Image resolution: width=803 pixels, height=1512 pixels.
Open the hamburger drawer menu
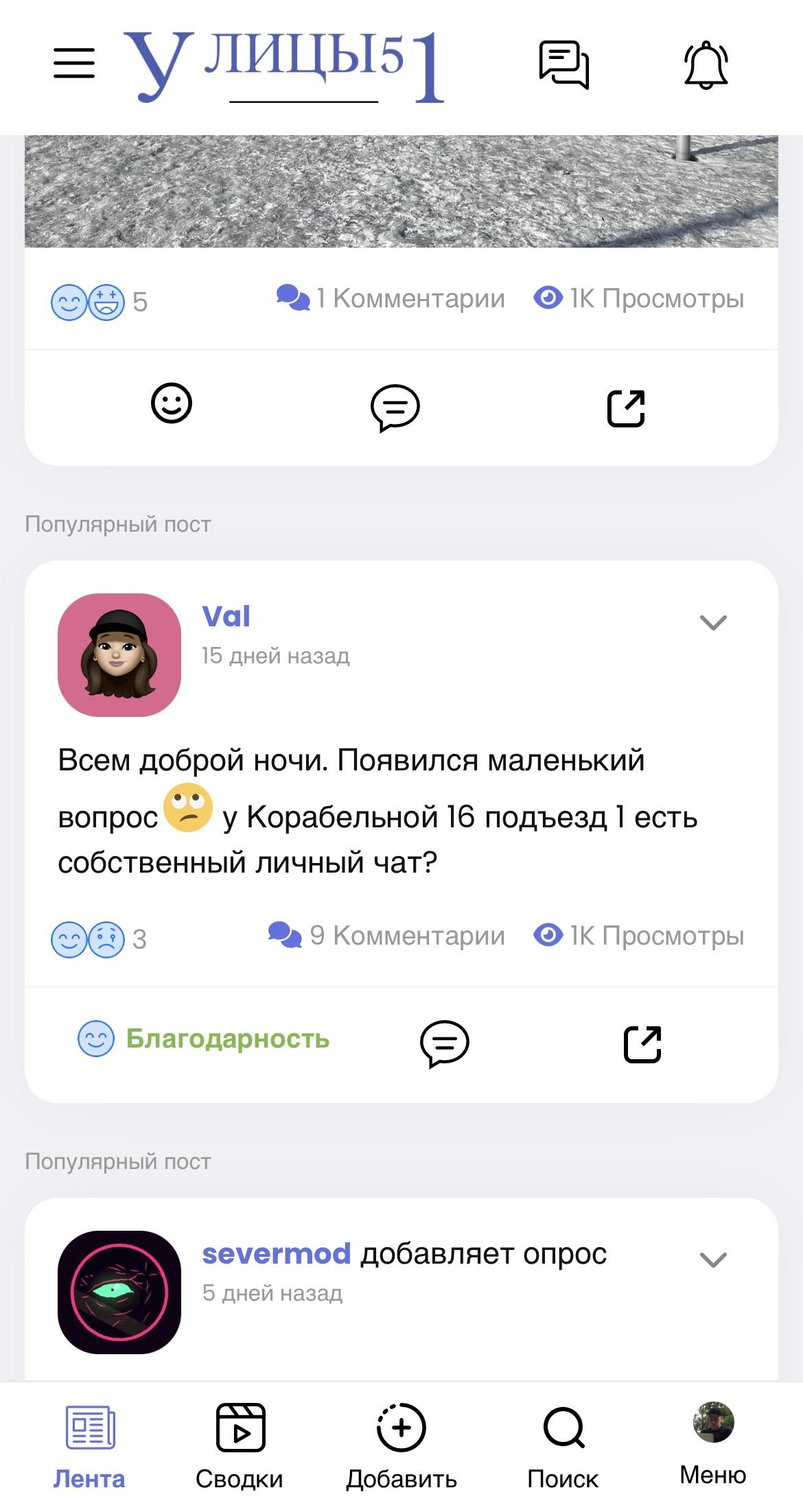pyautogui.click(x=74, y=63)
